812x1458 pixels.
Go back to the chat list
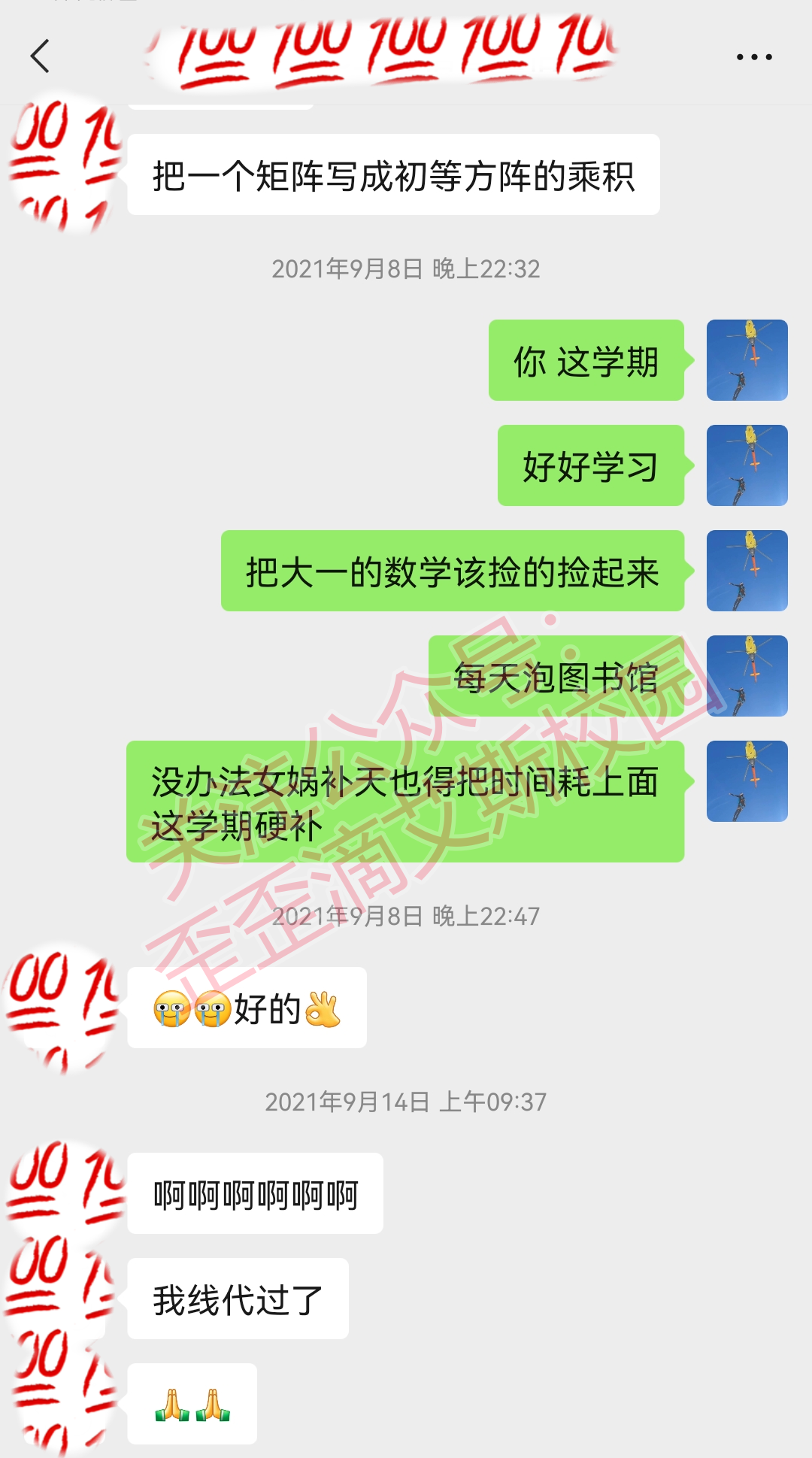pos(40,56)
